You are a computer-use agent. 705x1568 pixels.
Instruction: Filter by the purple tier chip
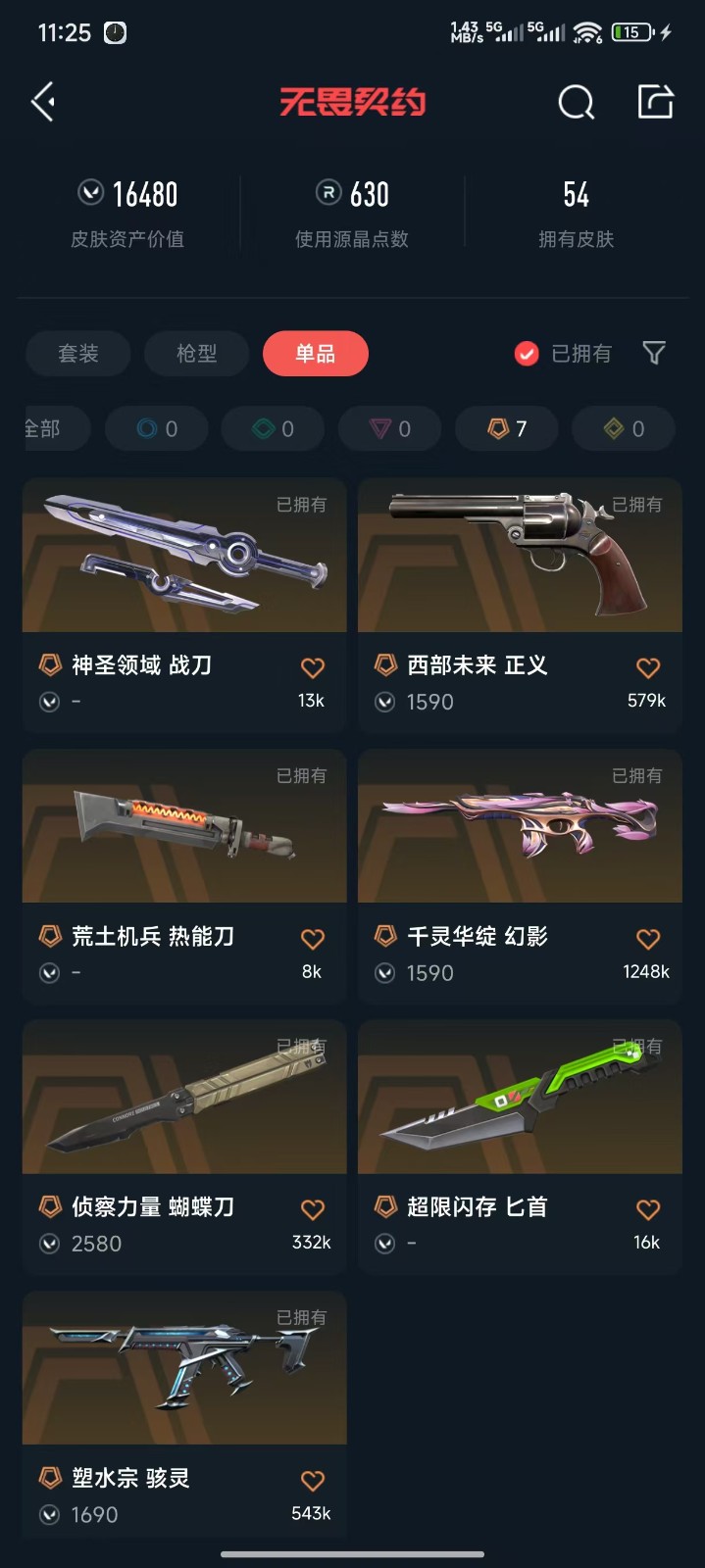[390, 429]
